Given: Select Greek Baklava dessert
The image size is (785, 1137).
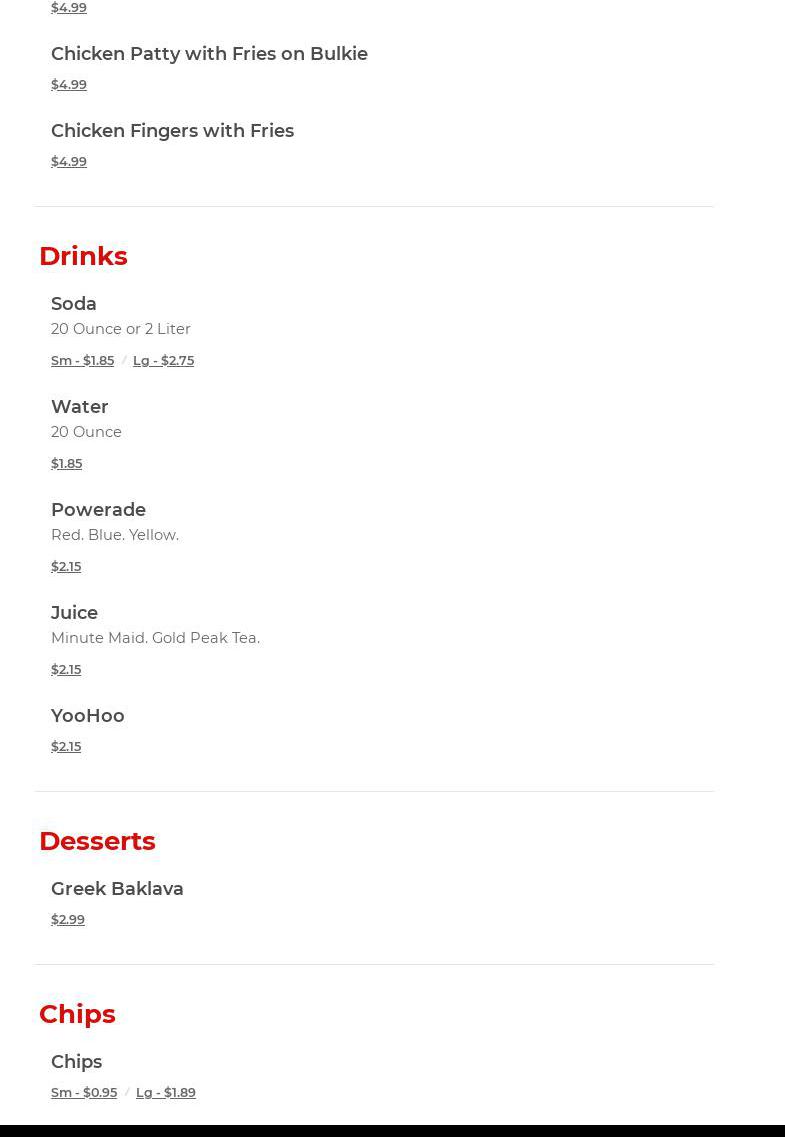Looking at the screenshot, I should point(117,889).
